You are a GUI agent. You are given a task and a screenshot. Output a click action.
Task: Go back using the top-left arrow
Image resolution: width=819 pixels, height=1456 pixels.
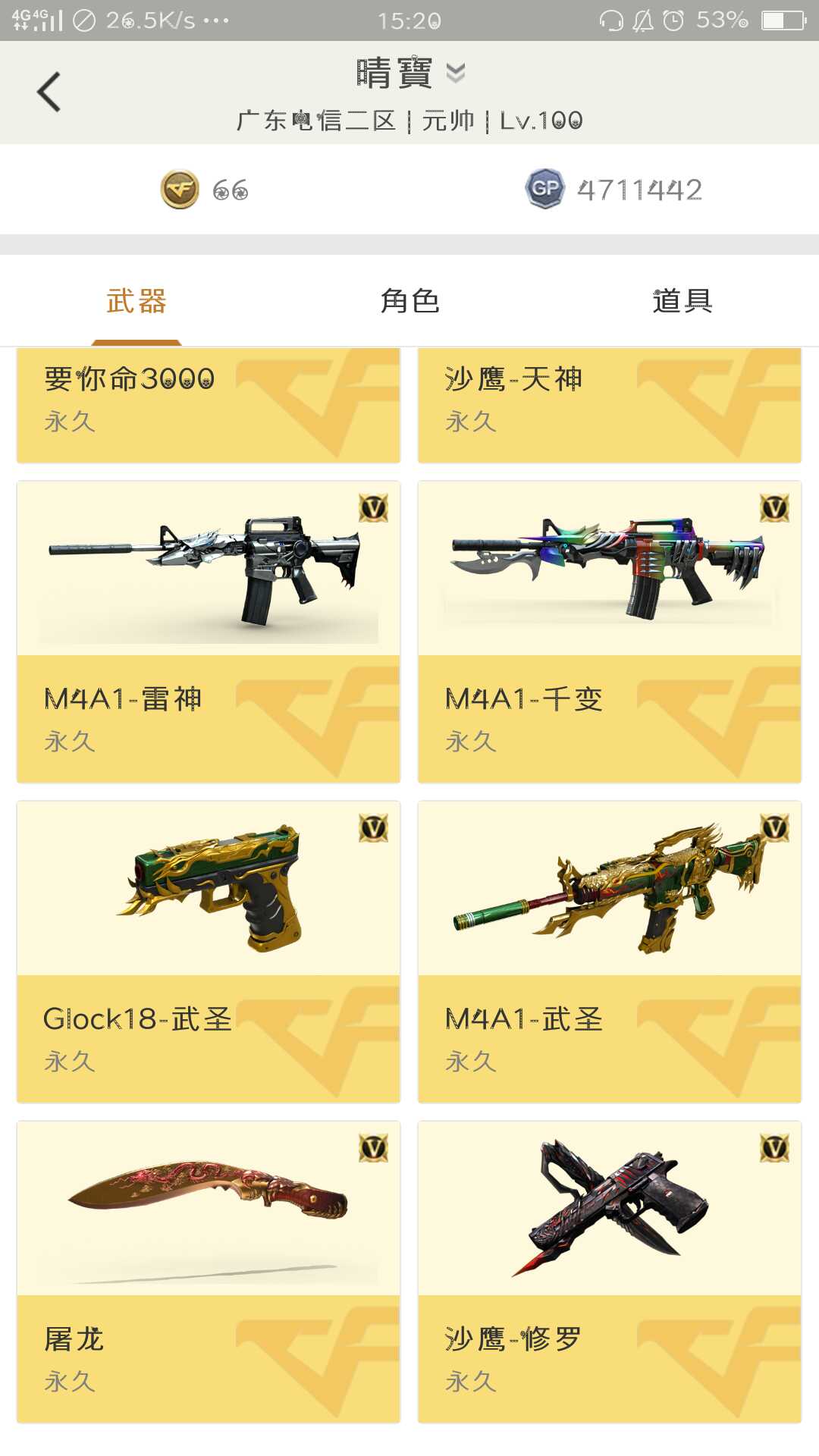49,93
